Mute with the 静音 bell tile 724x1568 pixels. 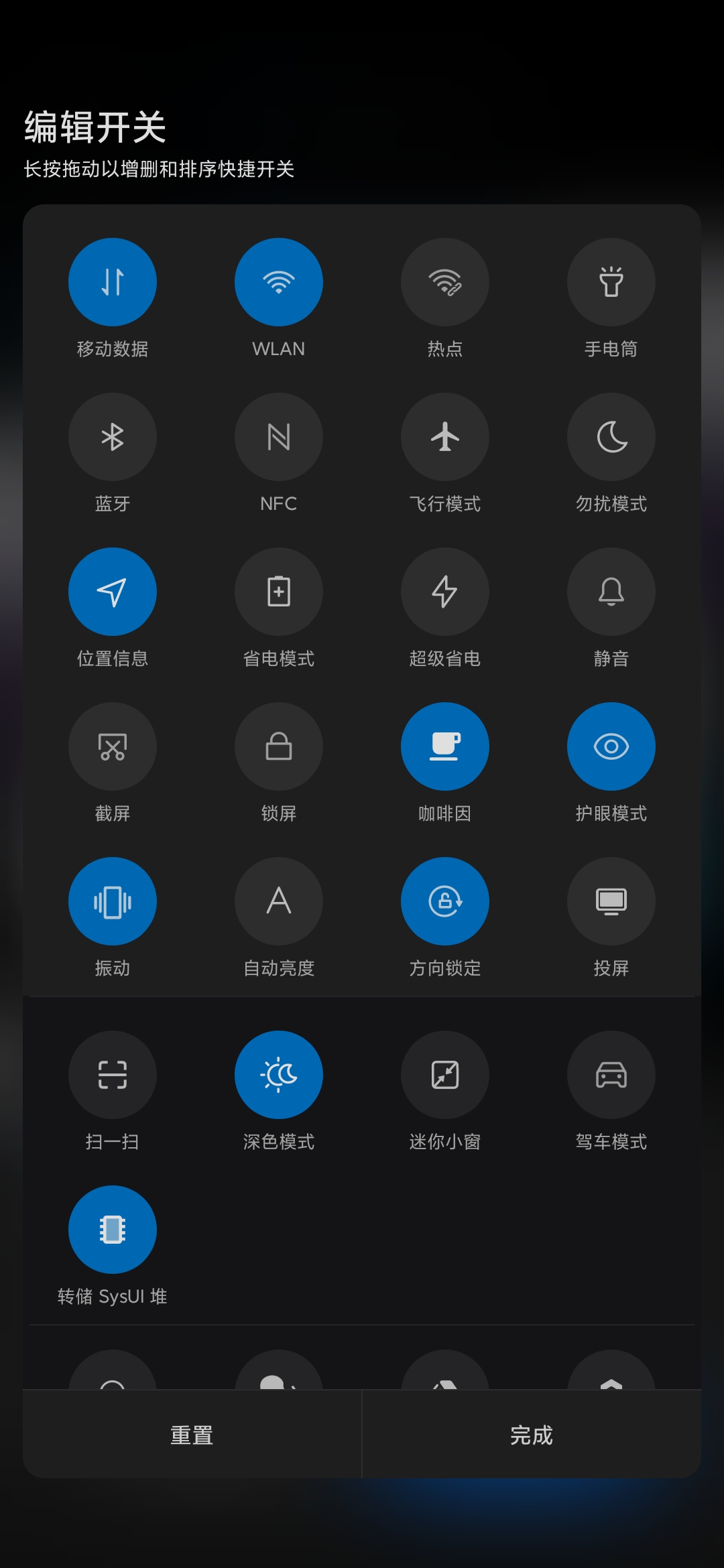click(611, 592)
